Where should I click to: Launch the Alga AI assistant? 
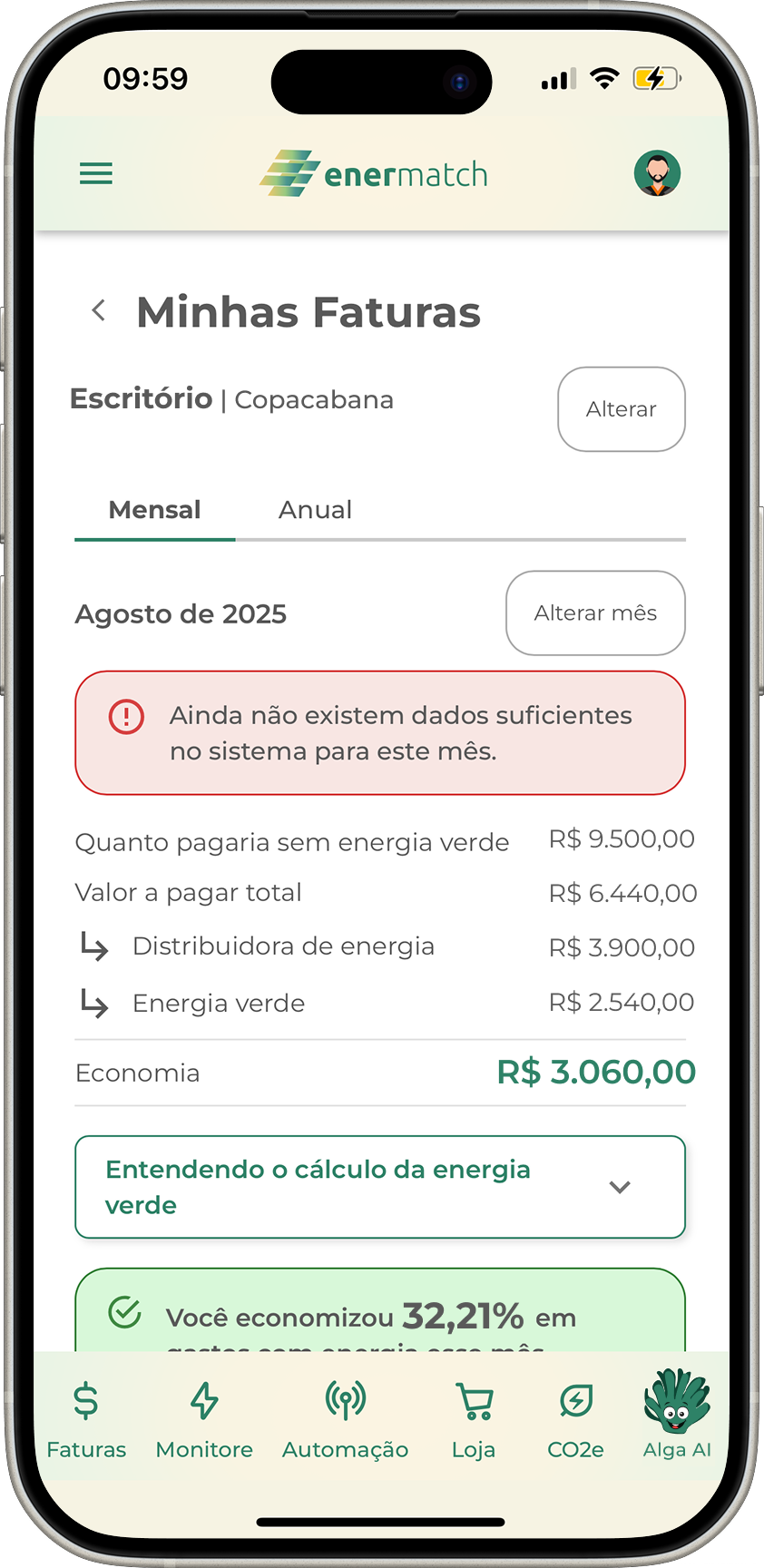[x=677, y=1416]
